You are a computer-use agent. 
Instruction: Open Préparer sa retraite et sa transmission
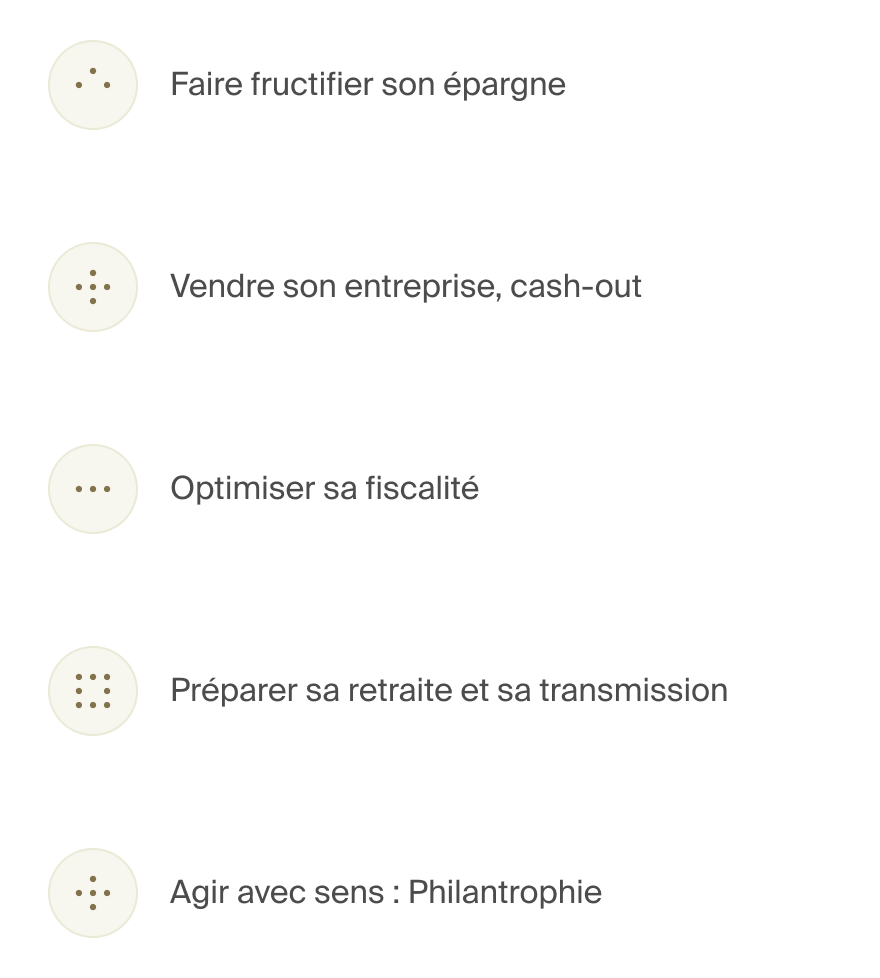449,691
